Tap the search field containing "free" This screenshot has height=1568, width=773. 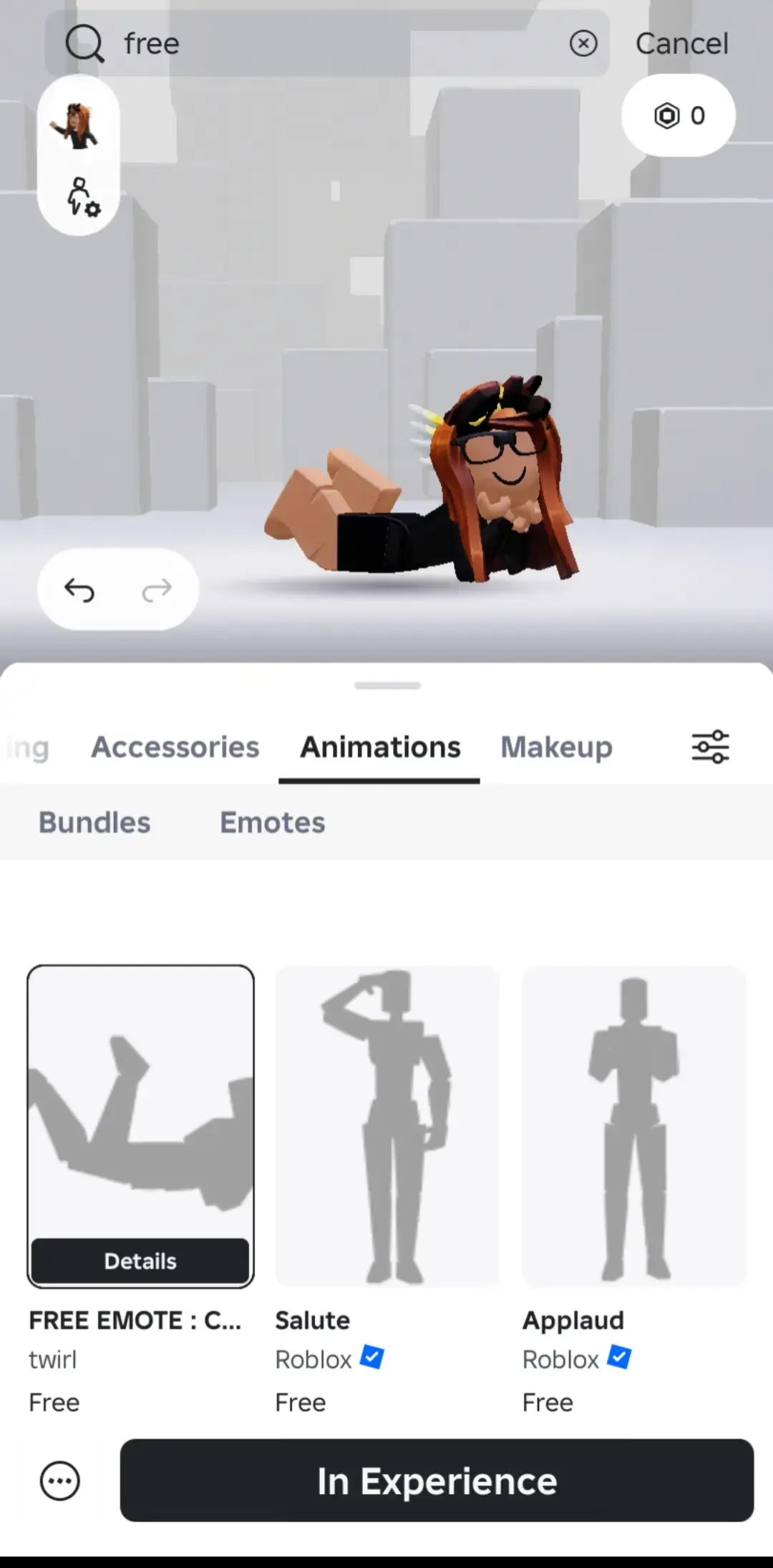click(327, 44)
